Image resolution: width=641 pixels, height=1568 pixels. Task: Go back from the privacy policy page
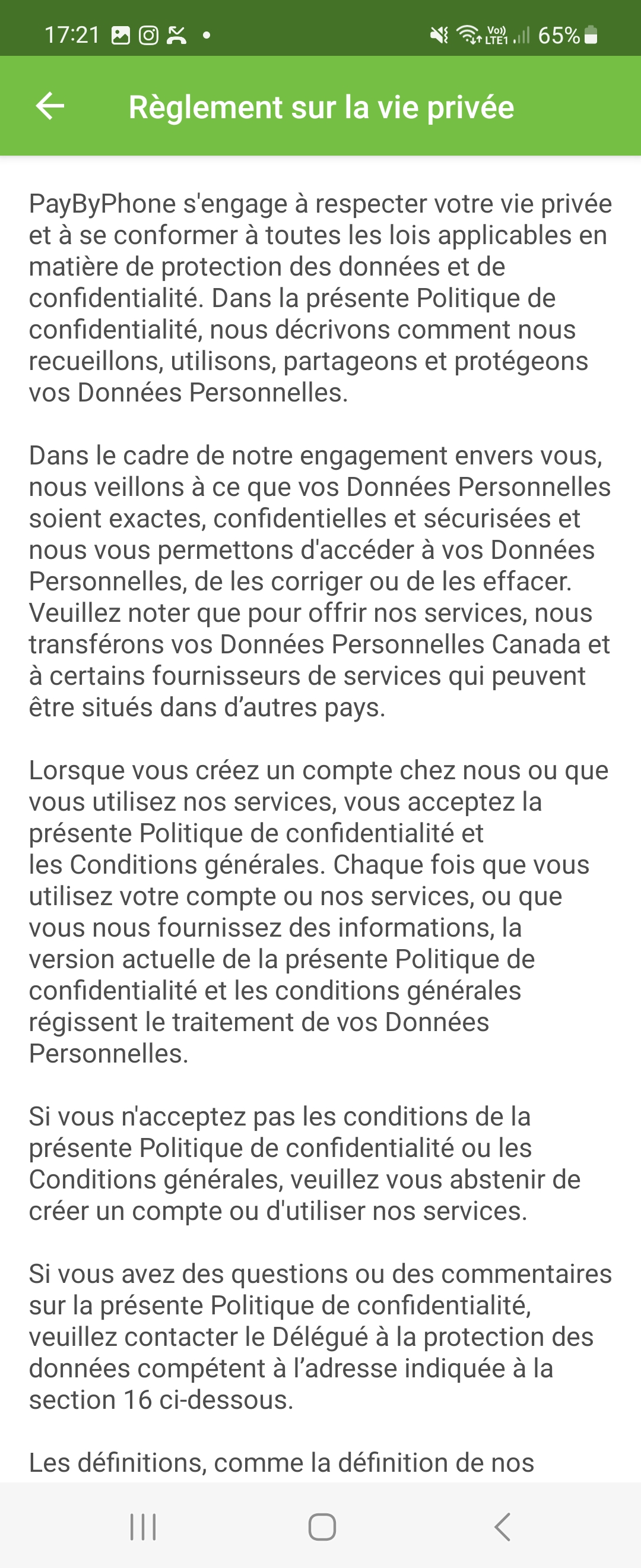pyautogui.click(x=50, y=106)
